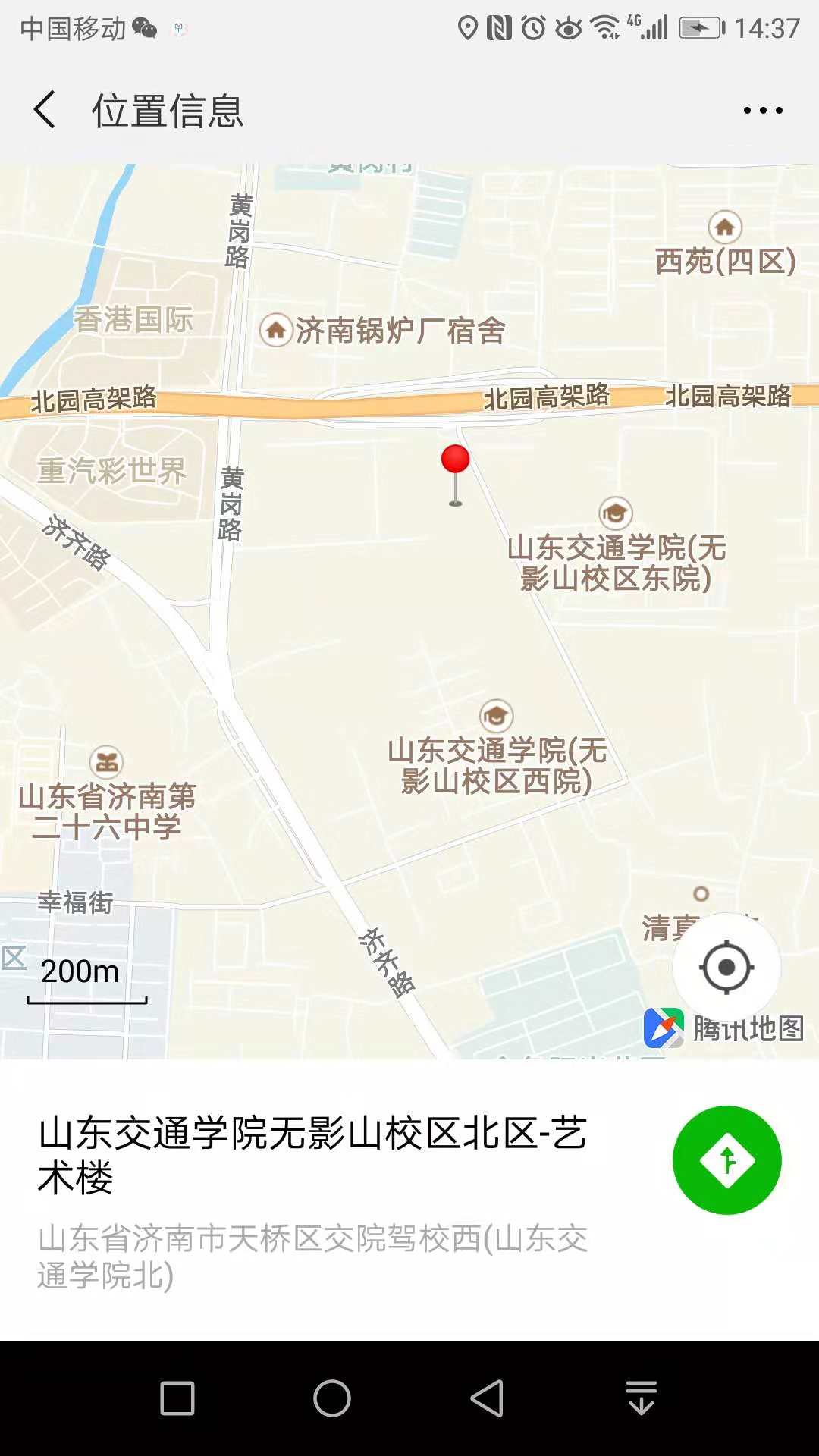Open recent apps with the square button
819x1456 pixels.
tap(177, 1398)
